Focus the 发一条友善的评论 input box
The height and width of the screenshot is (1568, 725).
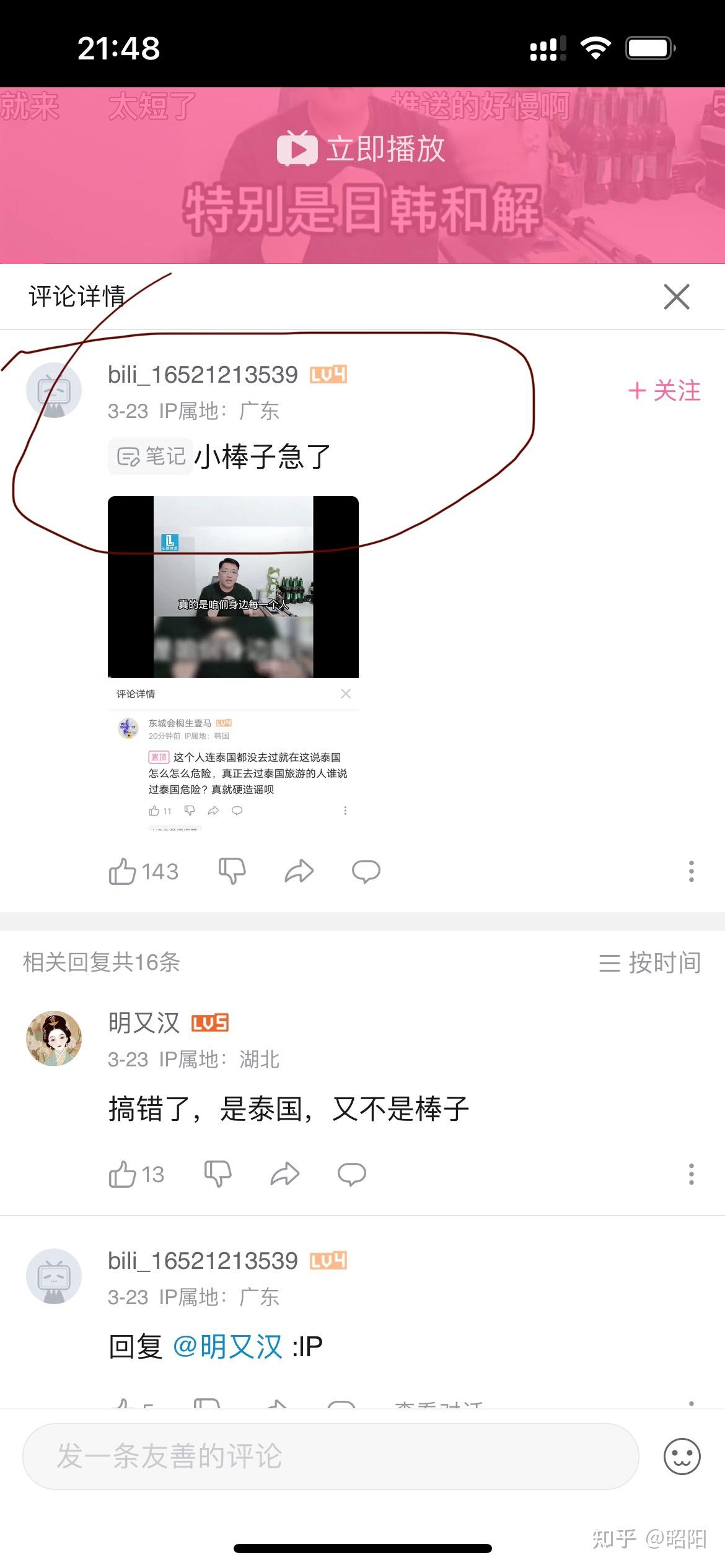tap(330, 1456)
